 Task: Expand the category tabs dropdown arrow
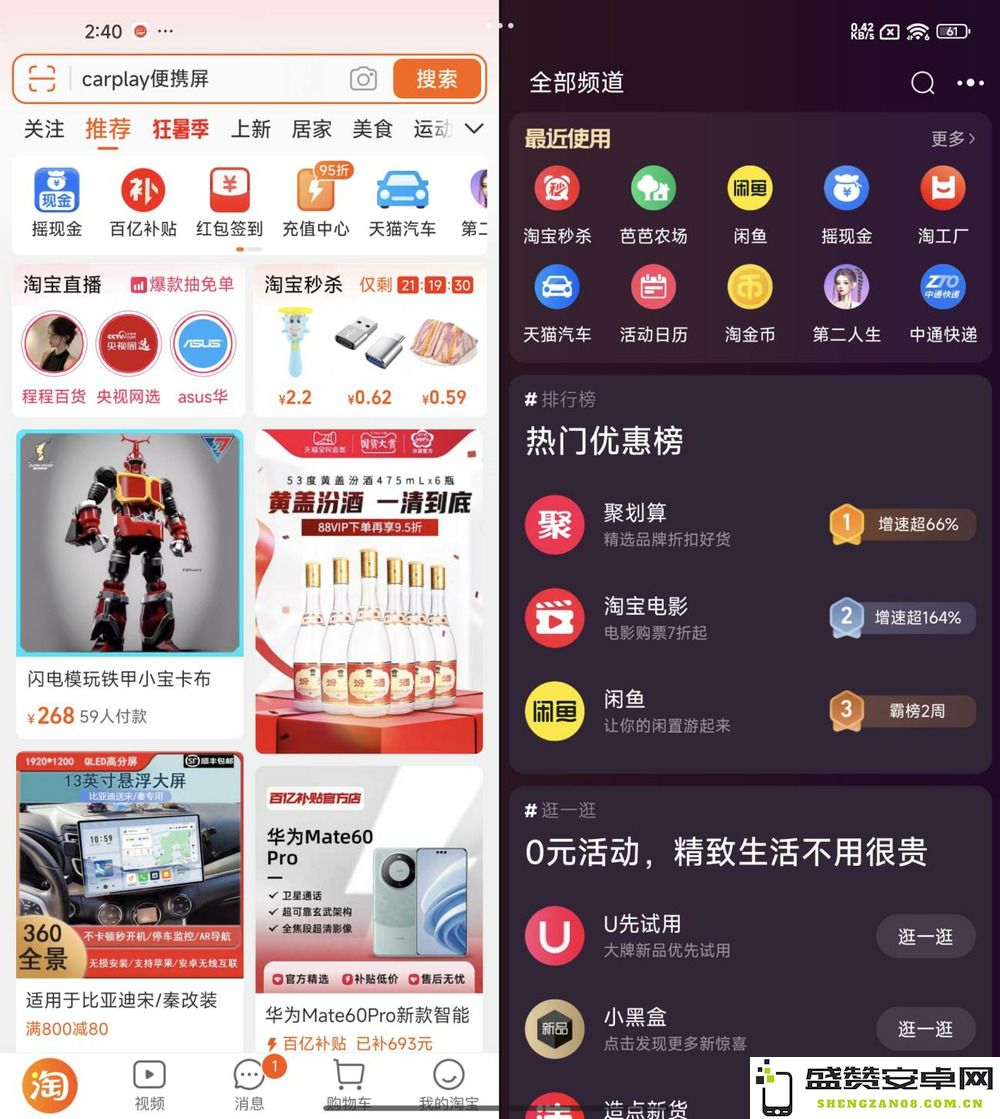474,128
